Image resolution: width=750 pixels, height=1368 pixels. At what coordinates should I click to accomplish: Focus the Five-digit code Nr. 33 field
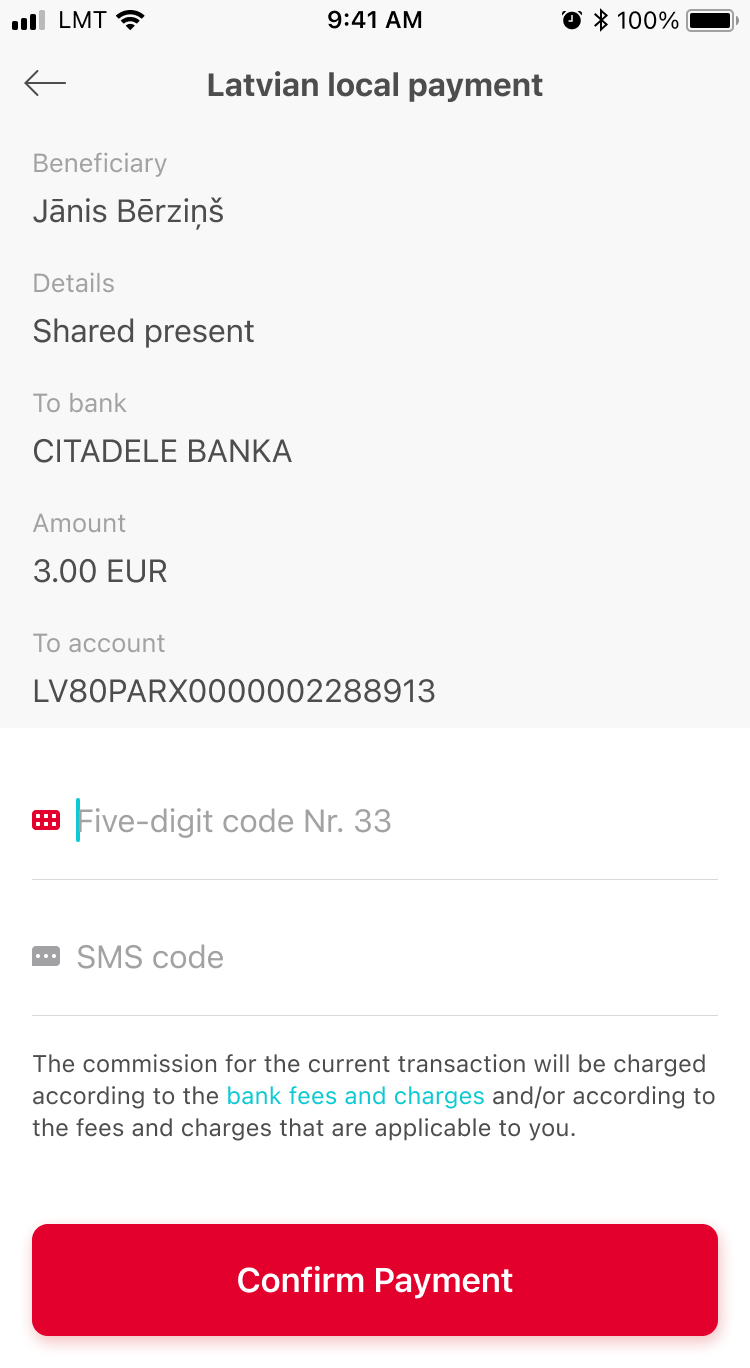pyautogui.click(x=375, y=821)
